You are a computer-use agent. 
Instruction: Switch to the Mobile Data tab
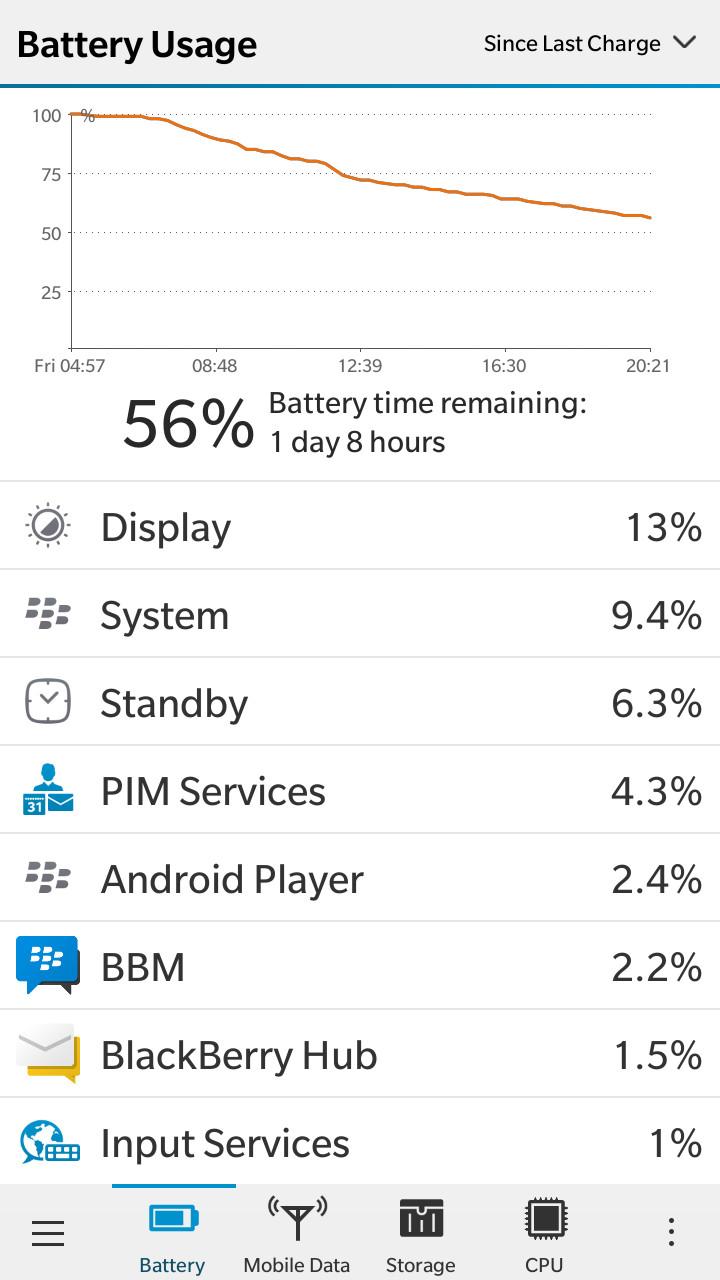(x=297, y=1233)
